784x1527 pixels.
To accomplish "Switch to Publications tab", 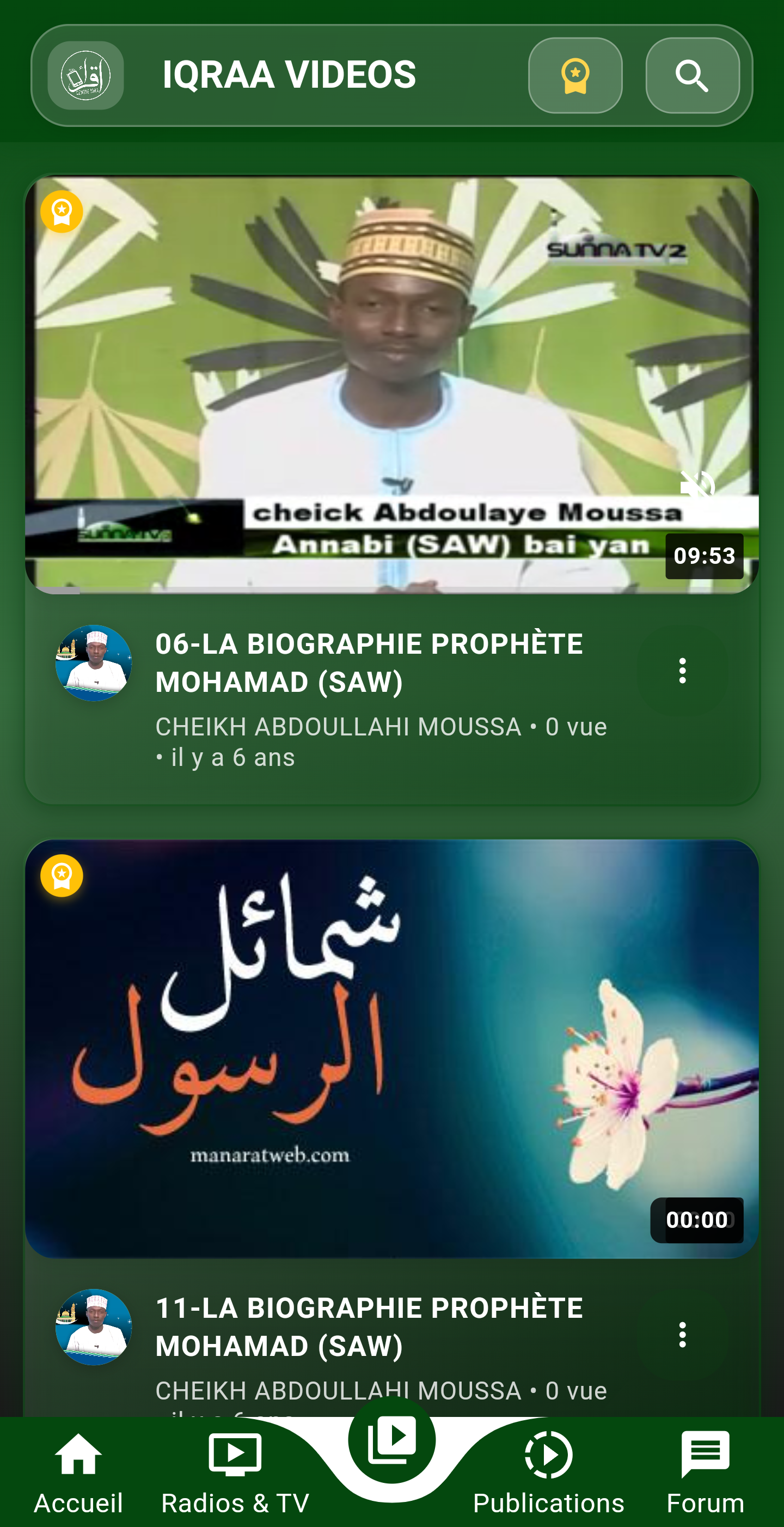I will [x=548, y=1473].
